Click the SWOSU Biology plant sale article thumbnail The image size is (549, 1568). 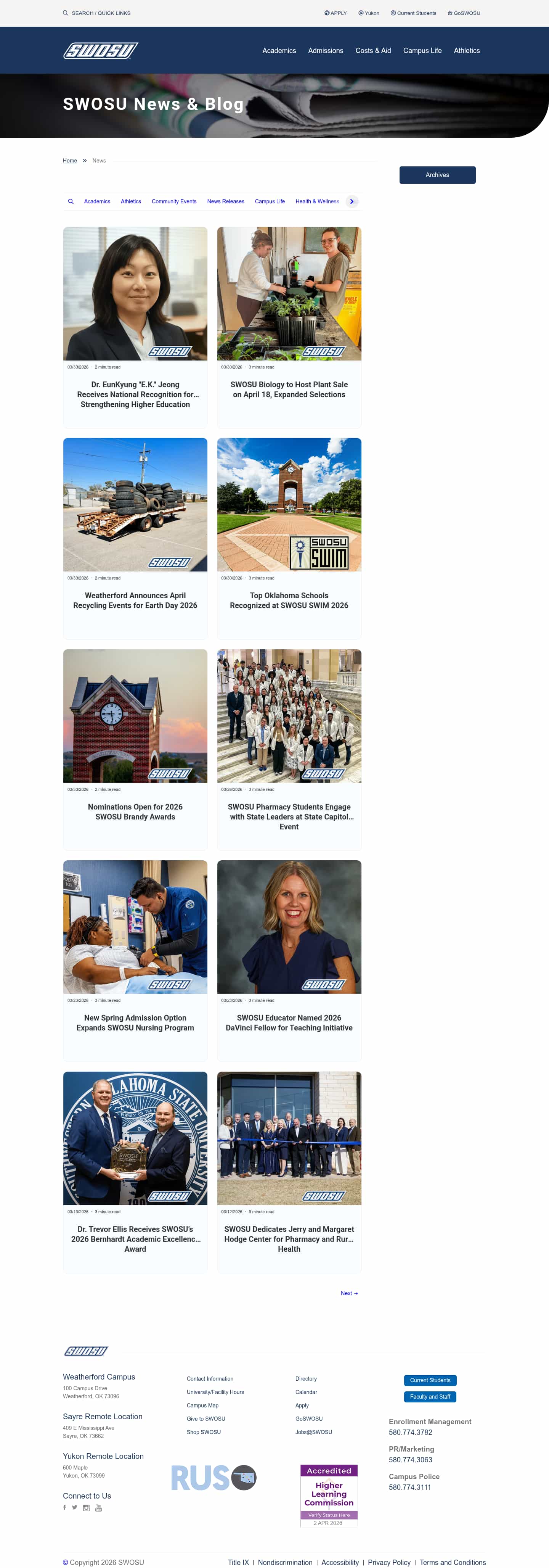(289, 293)
